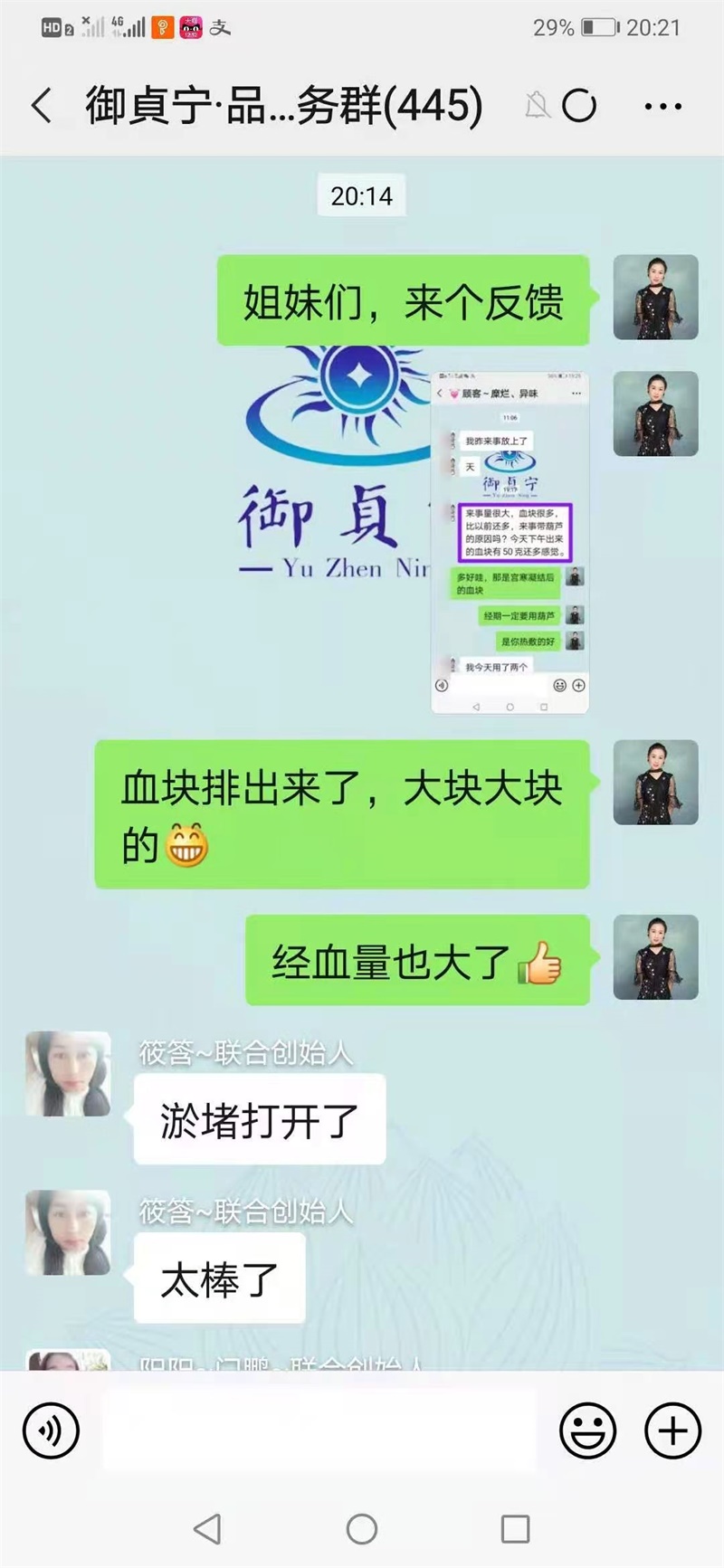Open avatar beside 姐妹们，来个反馈 message

[655, 297]
